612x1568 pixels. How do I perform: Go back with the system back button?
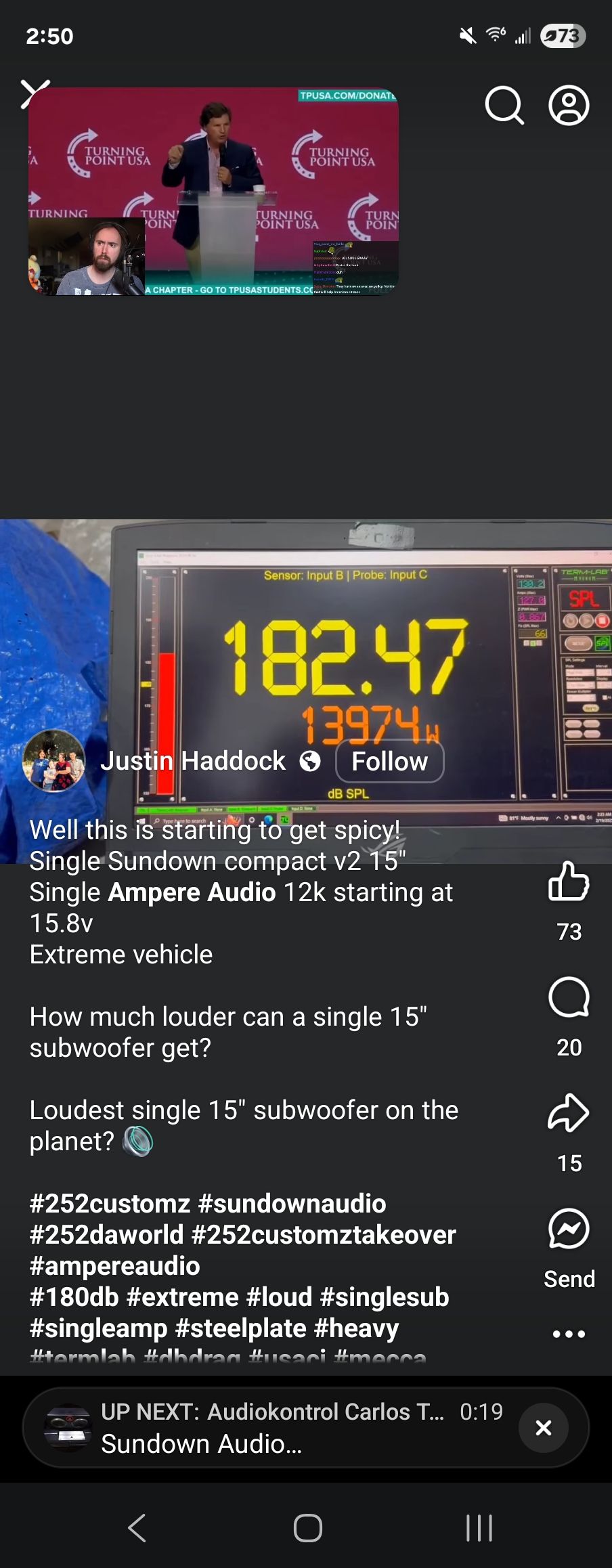(x=137, y=1528)
